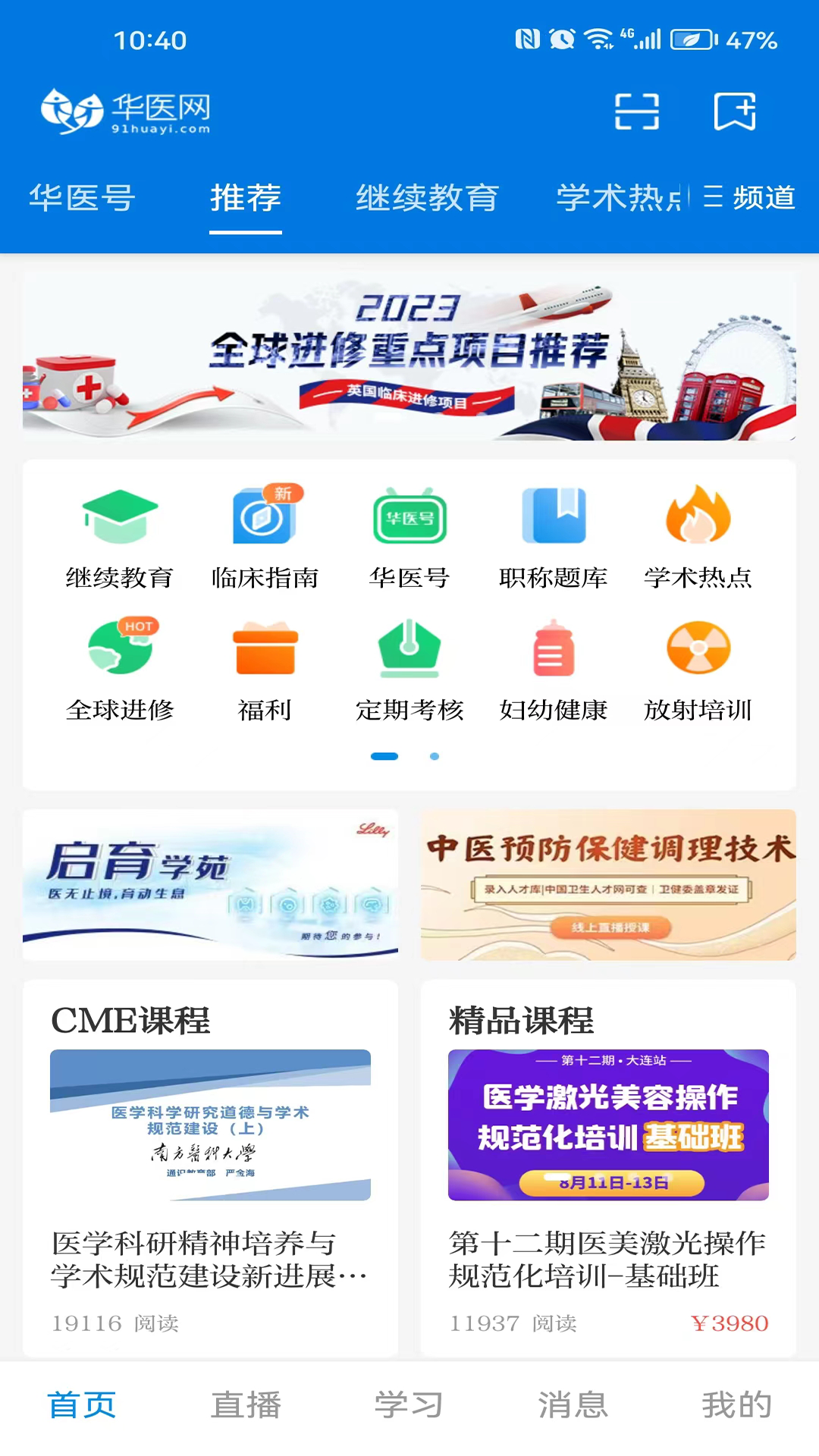This screenshot has height=1456, width=819.
Task: Open the 2023 全球进修重点项目推荐 banner
Action: click(409, 356)
